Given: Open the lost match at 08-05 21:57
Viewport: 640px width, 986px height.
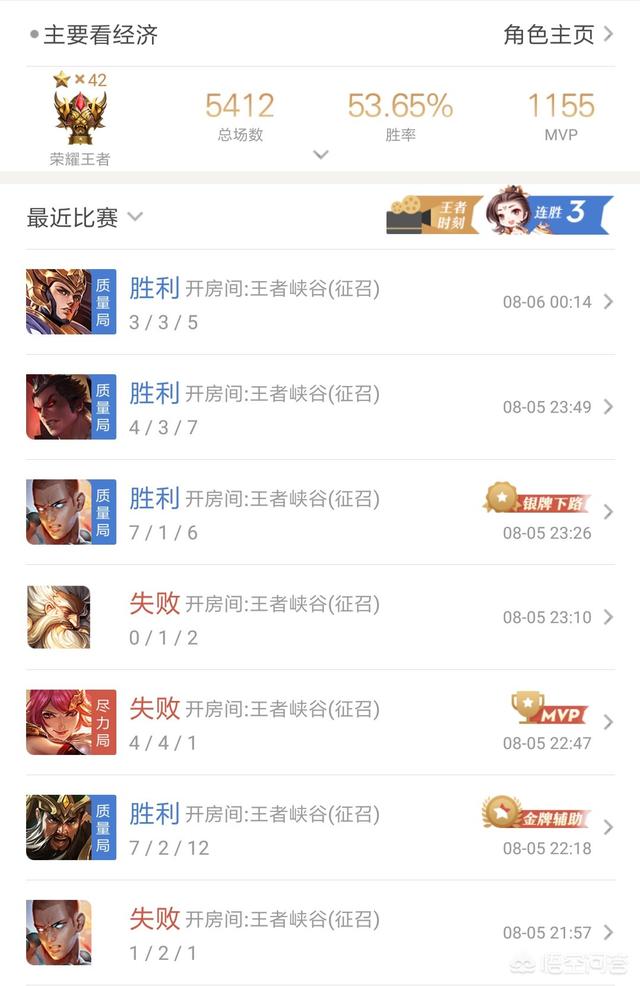Looking at the screenshot, I should pyautogui.click(x=320, y=932).
